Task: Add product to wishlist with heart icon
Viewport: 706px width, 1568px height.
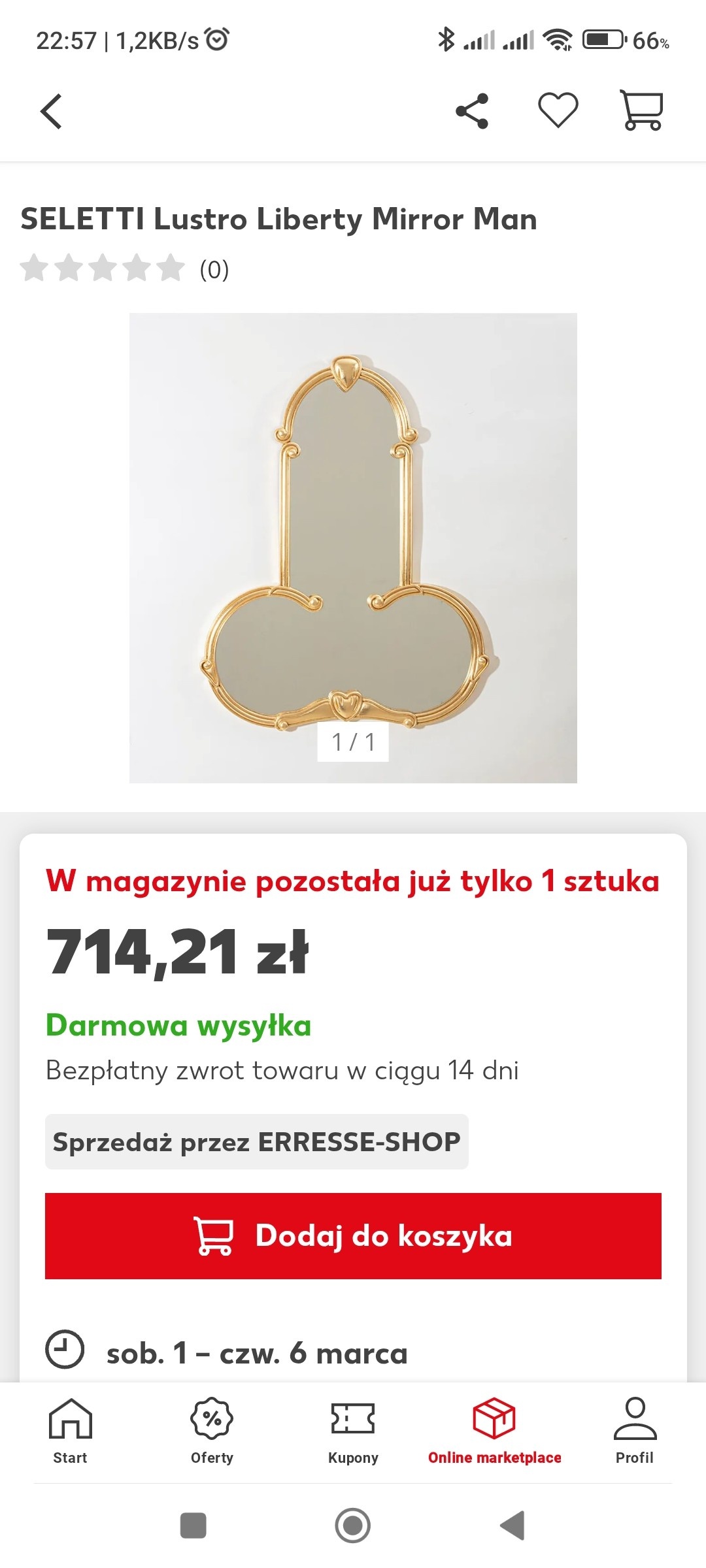Action: 557,111
